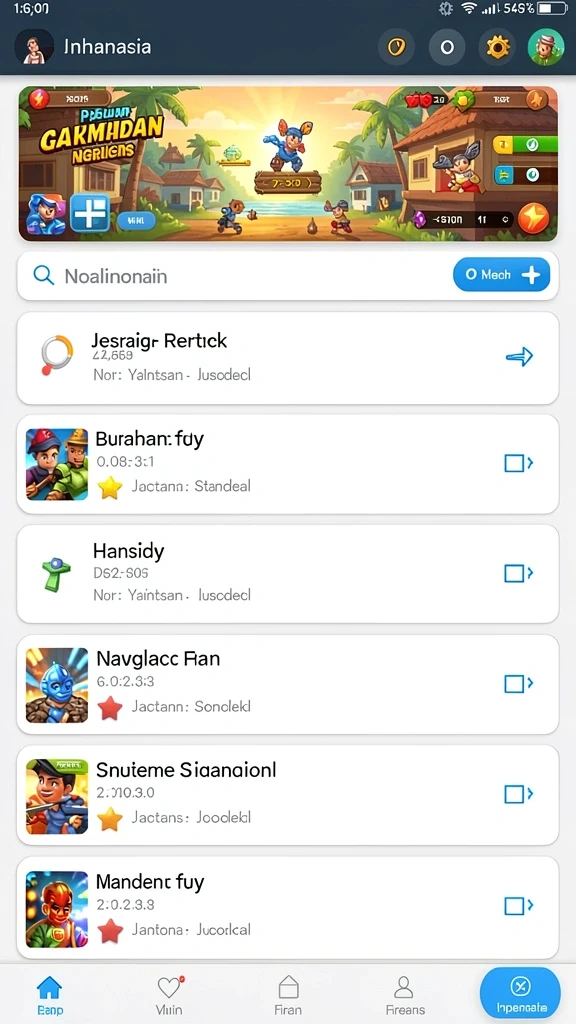The image size is (576, 1024).
Task: Tap the blue Inpenoate floating button
Action: pyautogui.click(x=520, y=993)
